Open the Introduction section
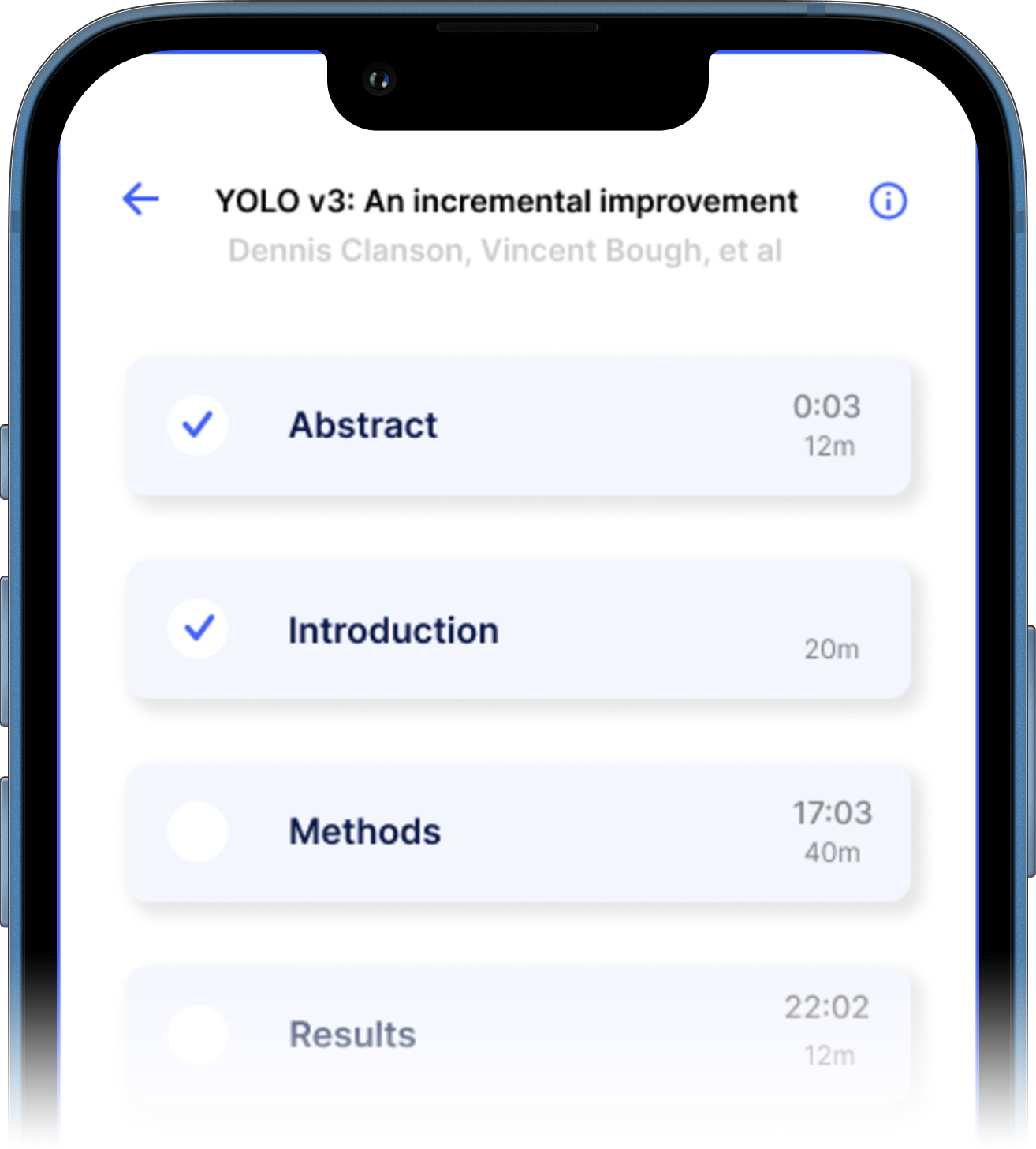This screenshot has height=1149, width=1036. coord(393,631)
